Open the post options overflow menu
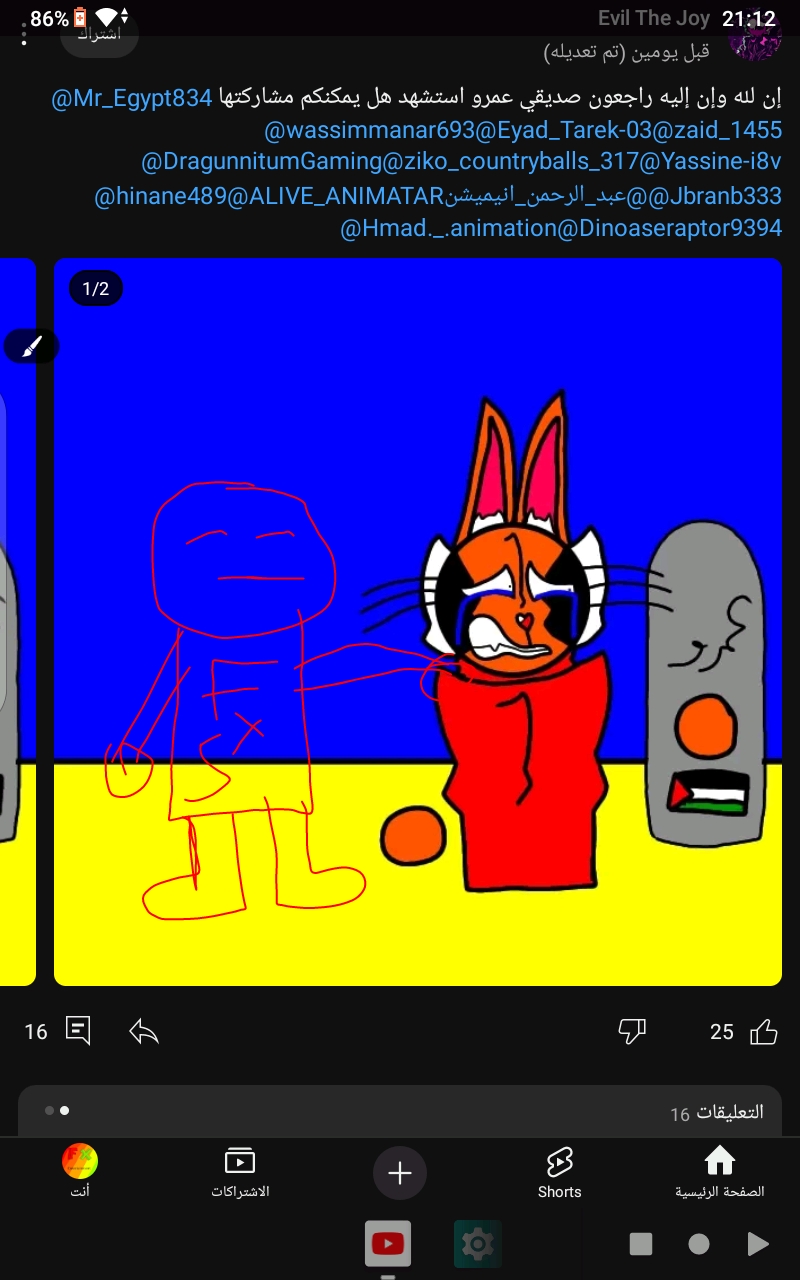The width and height of the screenshot is (800, 1280). [24, 32]
